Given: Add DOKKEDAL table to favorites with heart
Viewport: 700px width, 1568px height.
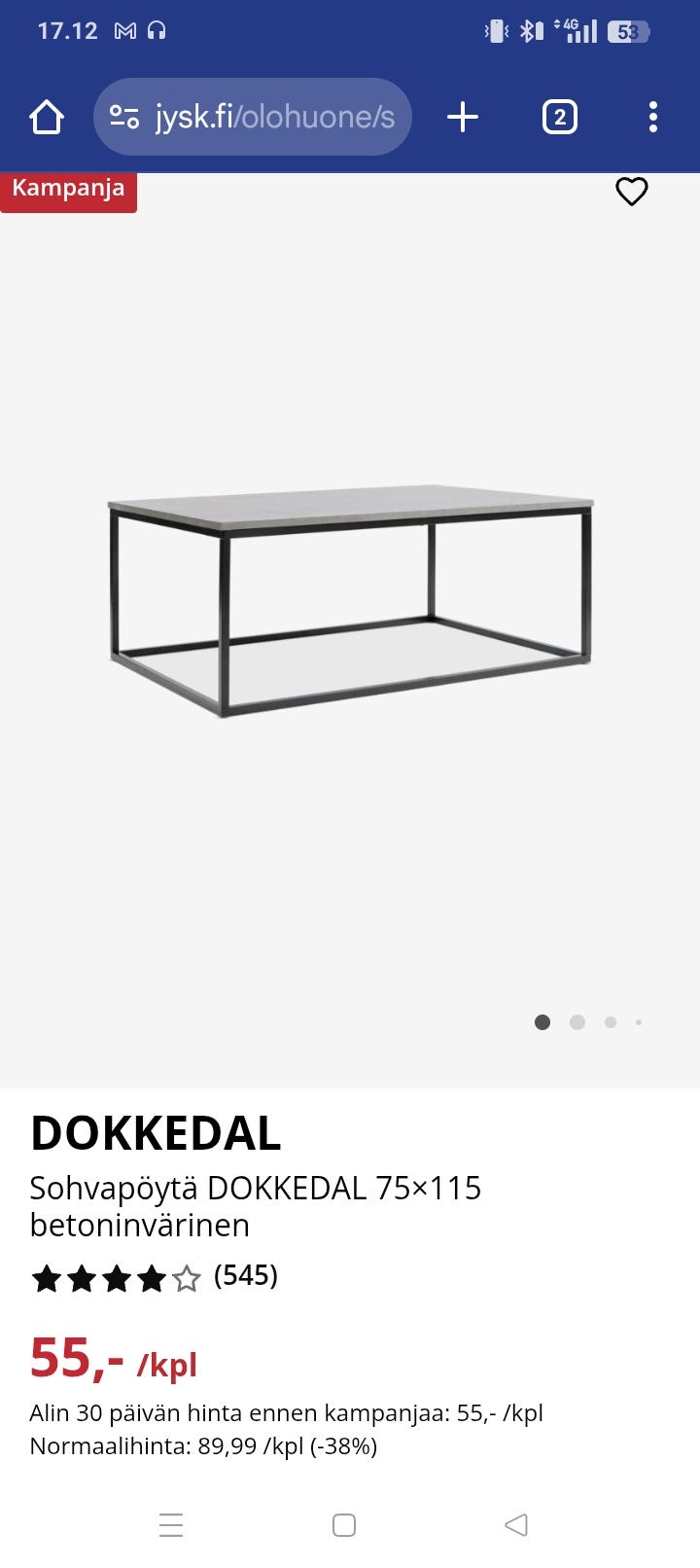Looking at the screenshot, I should click(x=631, y=192).
